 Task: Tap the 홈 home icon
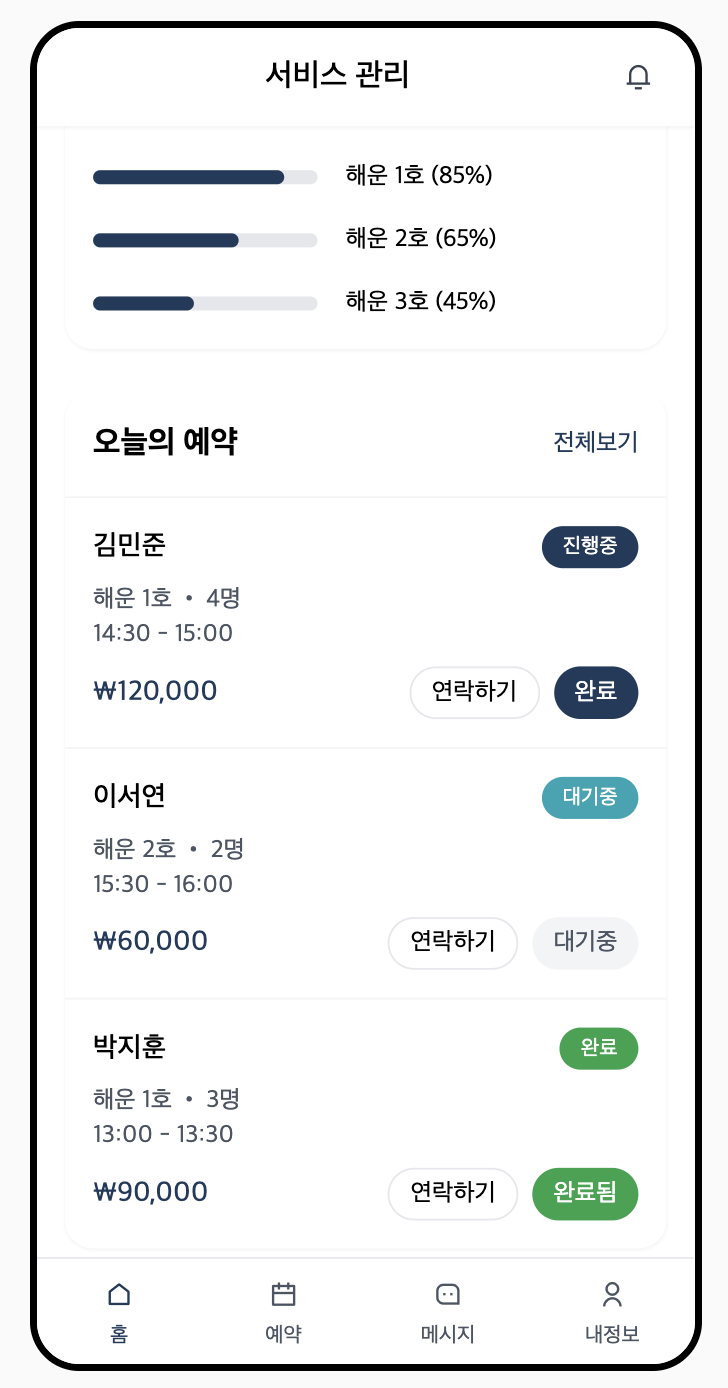(x=118, y=1294)
